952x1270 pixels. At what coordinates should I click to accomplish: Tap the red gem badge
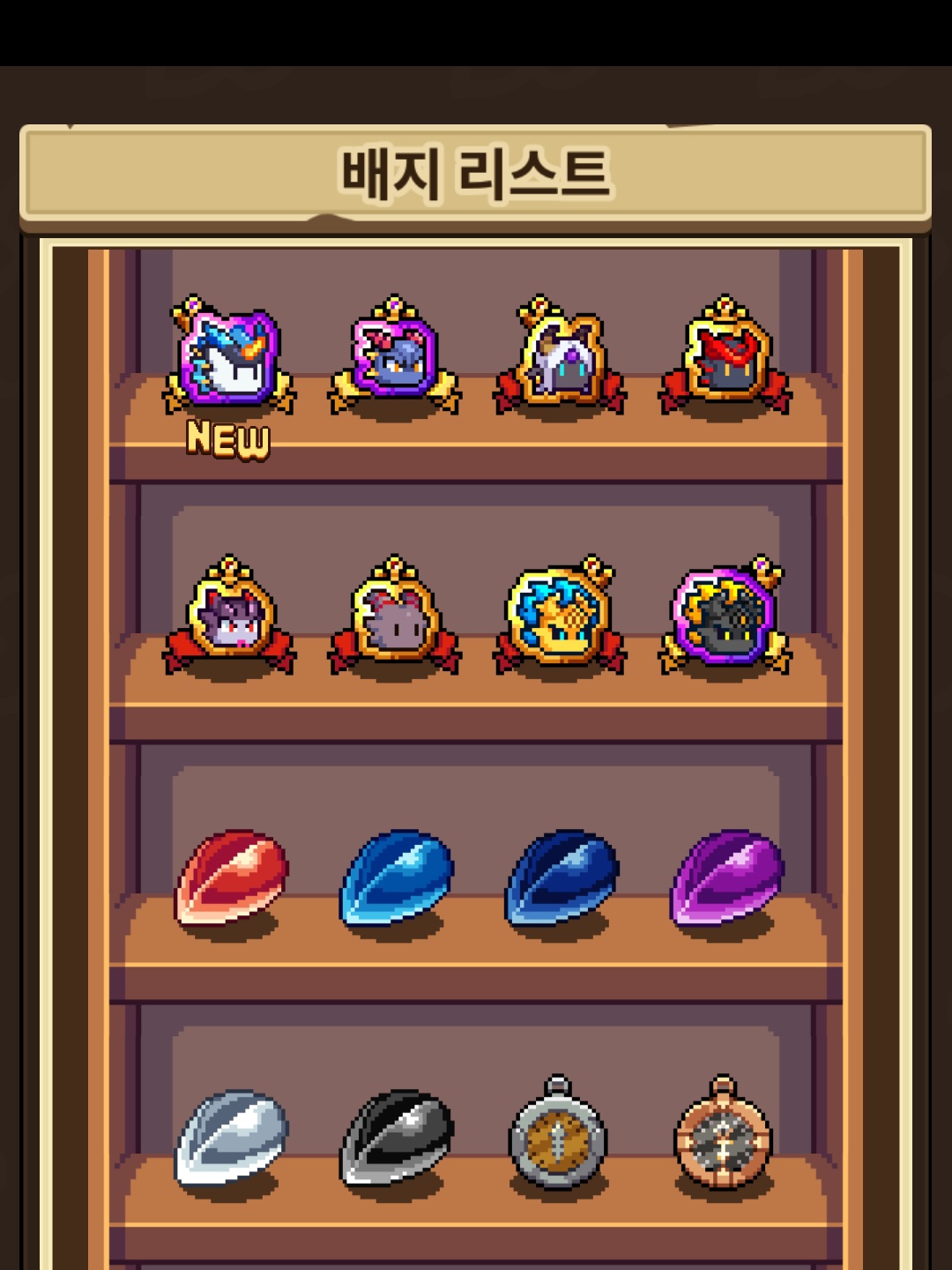232,878
